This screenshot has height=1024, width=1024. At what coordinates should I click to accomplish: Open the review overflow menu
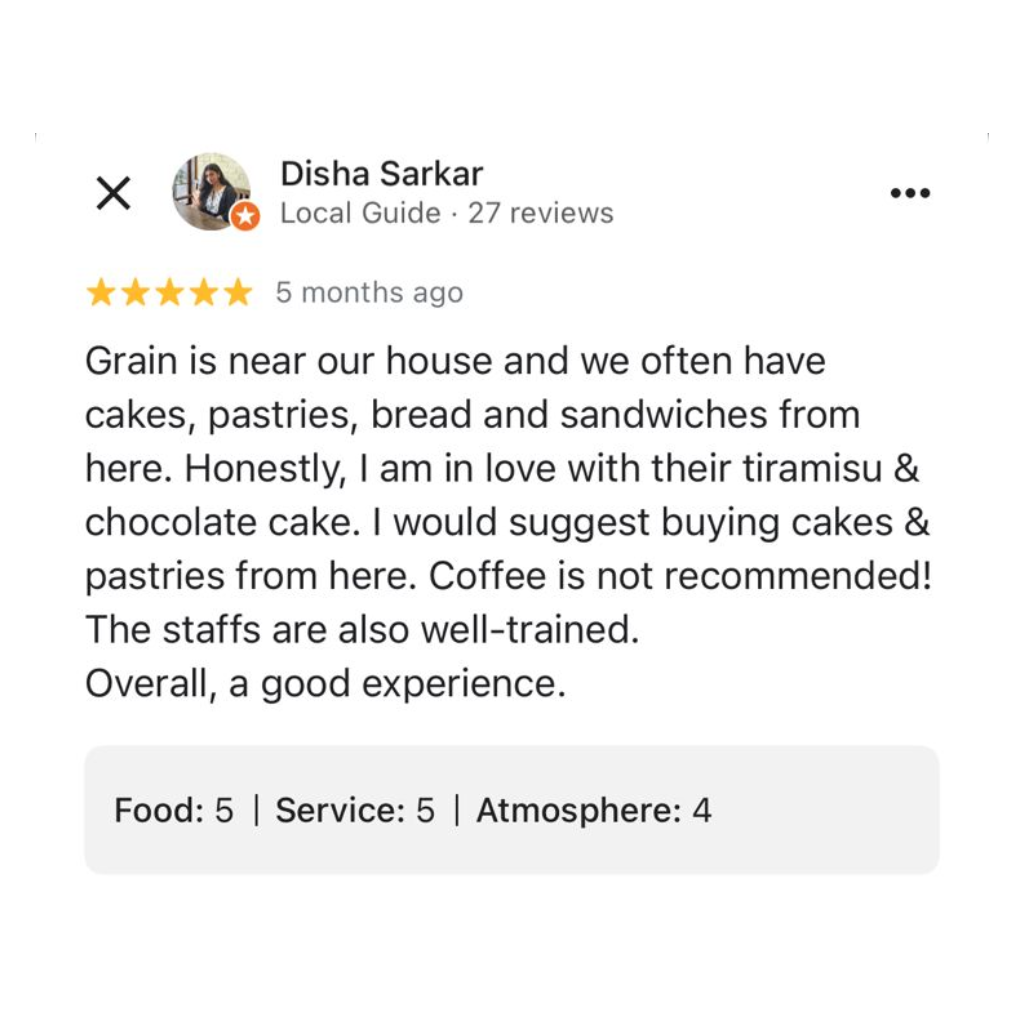pyautogui.click(x=909, y=193)
